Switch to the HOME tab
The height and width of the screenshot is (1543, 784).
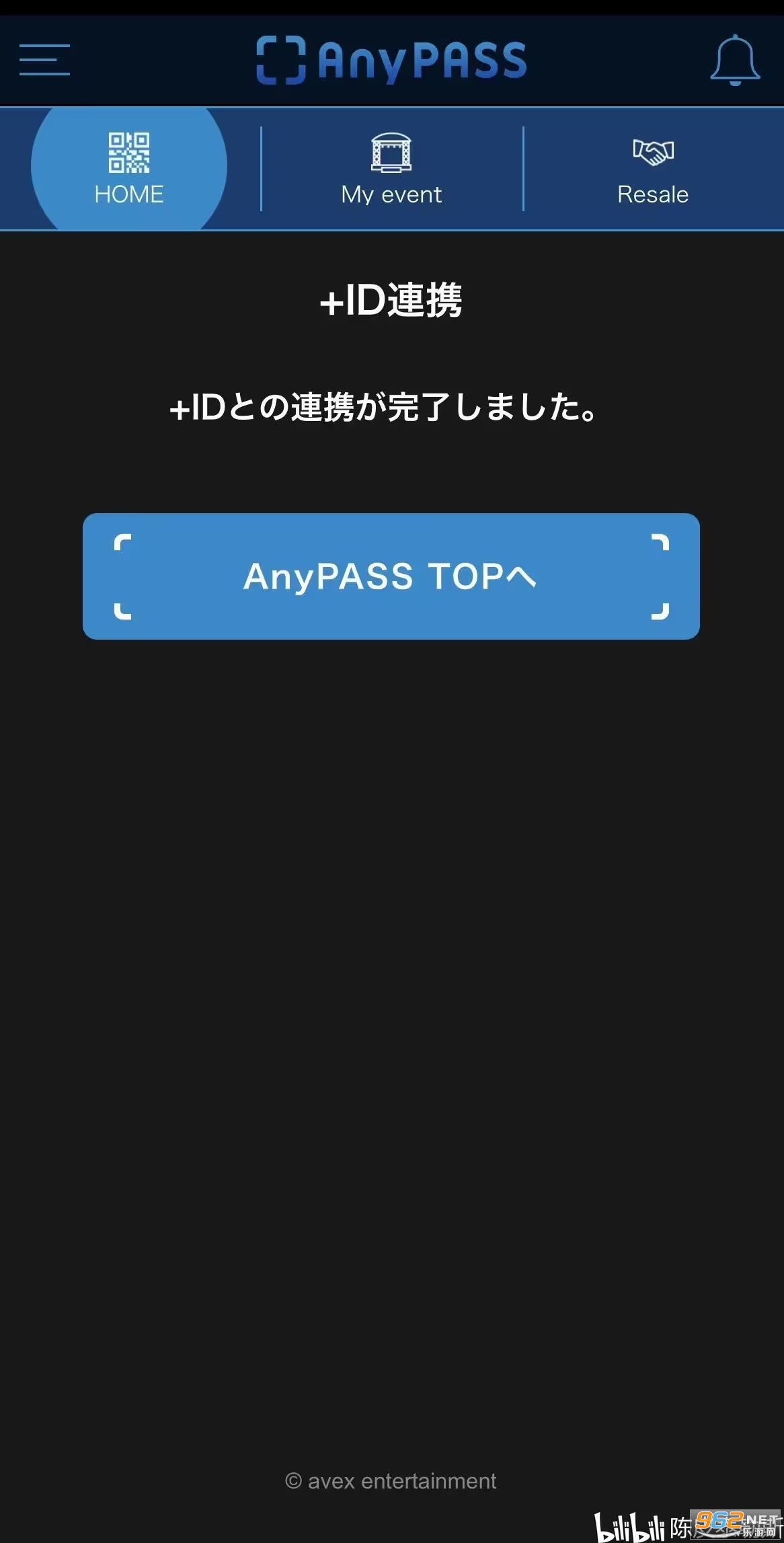(128, 169)
